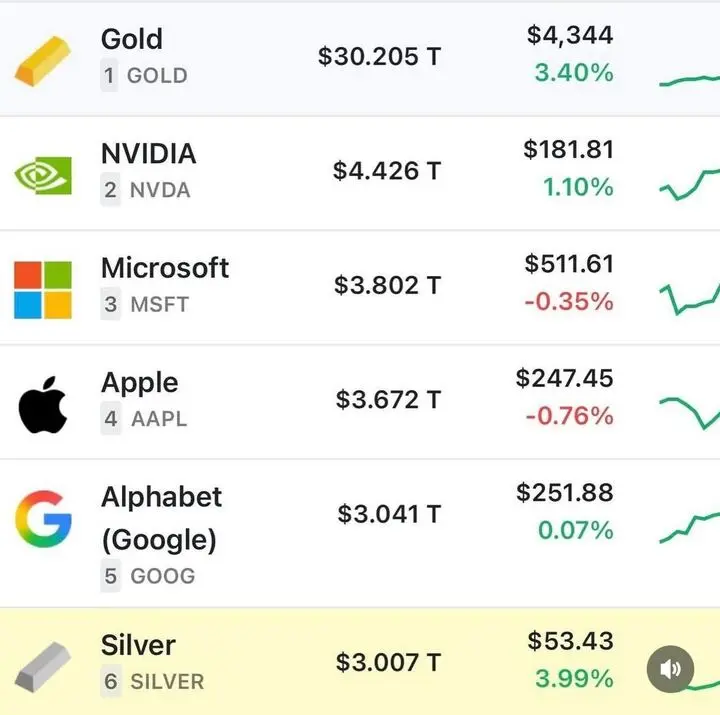Toggle the sound speaker icon

tap(670, 669)
